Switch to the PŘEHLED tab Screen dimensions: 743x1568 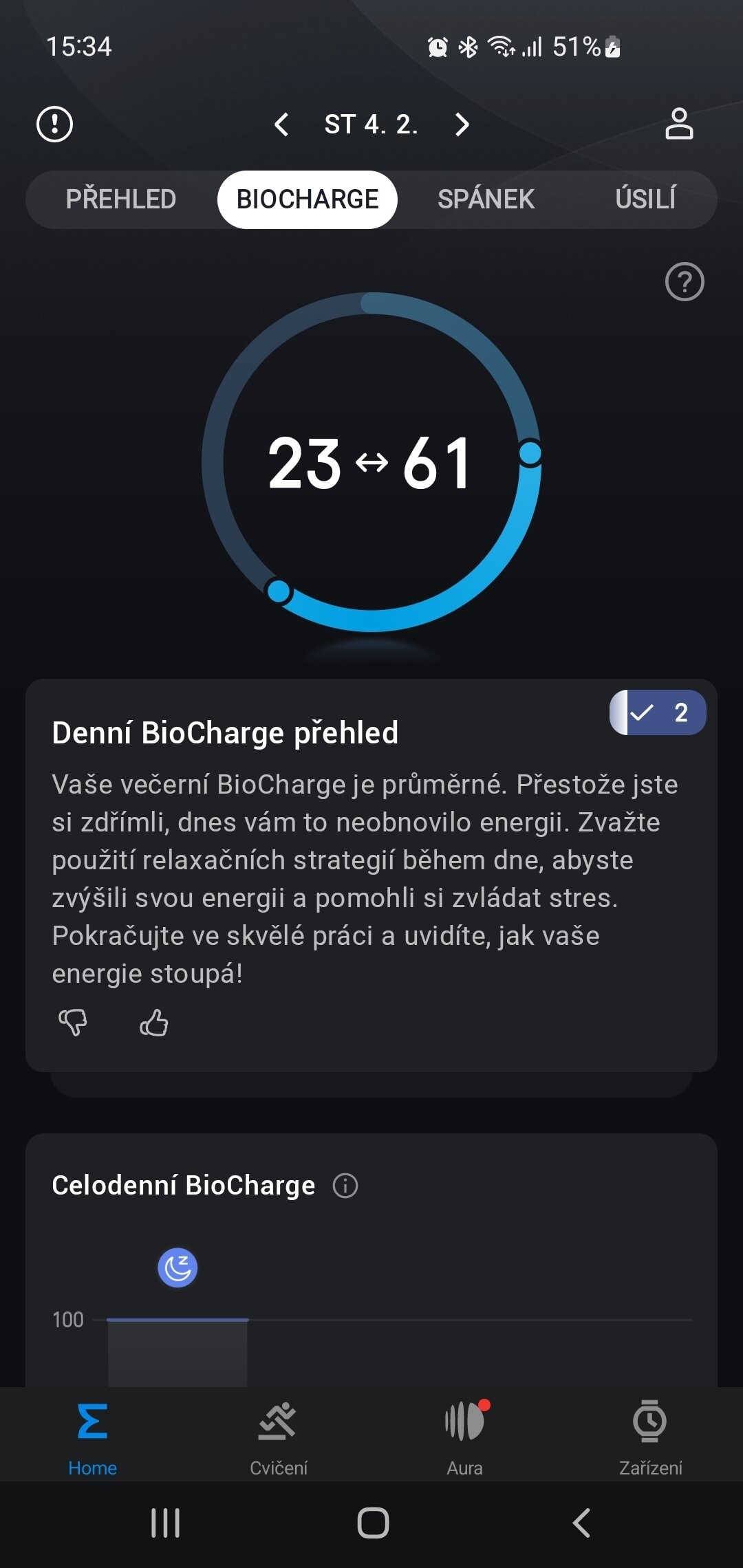coord(121,199)
